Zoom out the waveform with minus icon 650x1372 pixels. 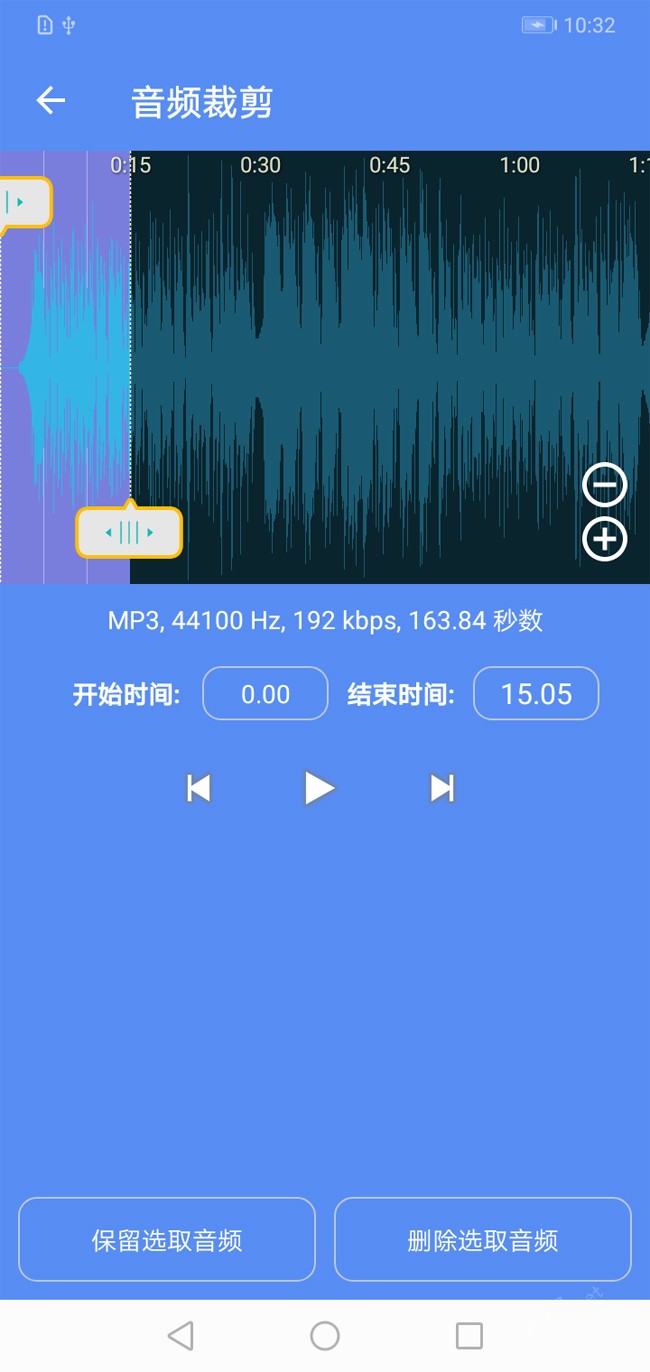(604, 485)
